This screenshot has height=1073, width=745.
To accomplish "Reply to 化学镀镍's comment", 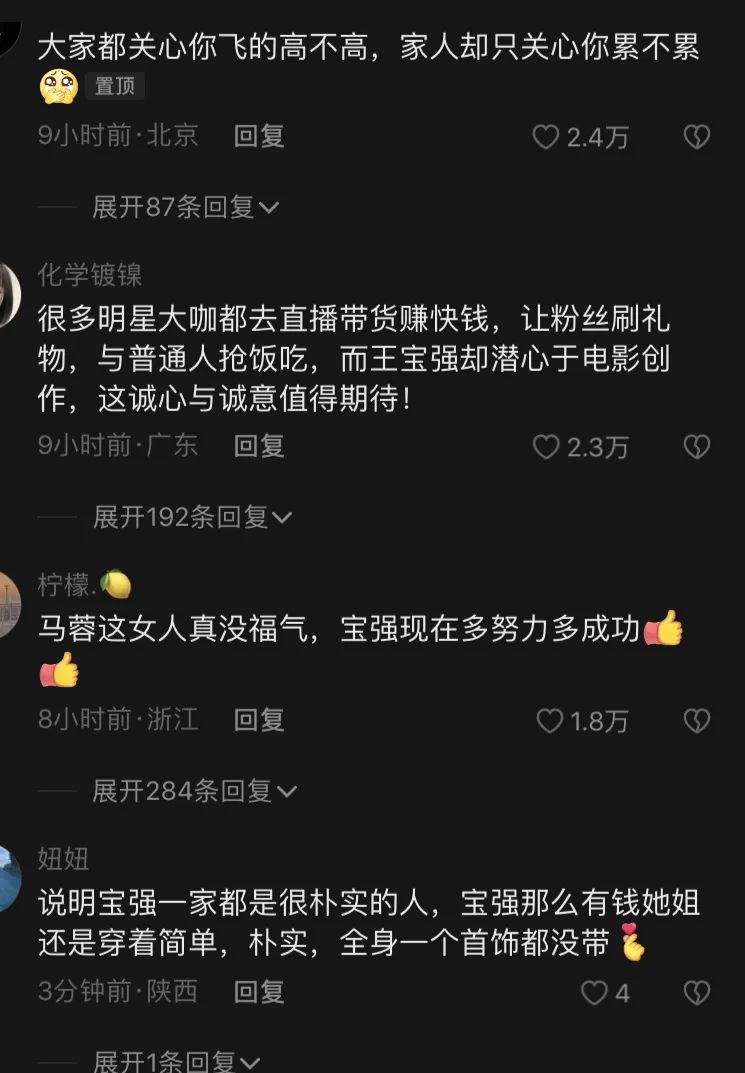I will (x=259, y=445).
